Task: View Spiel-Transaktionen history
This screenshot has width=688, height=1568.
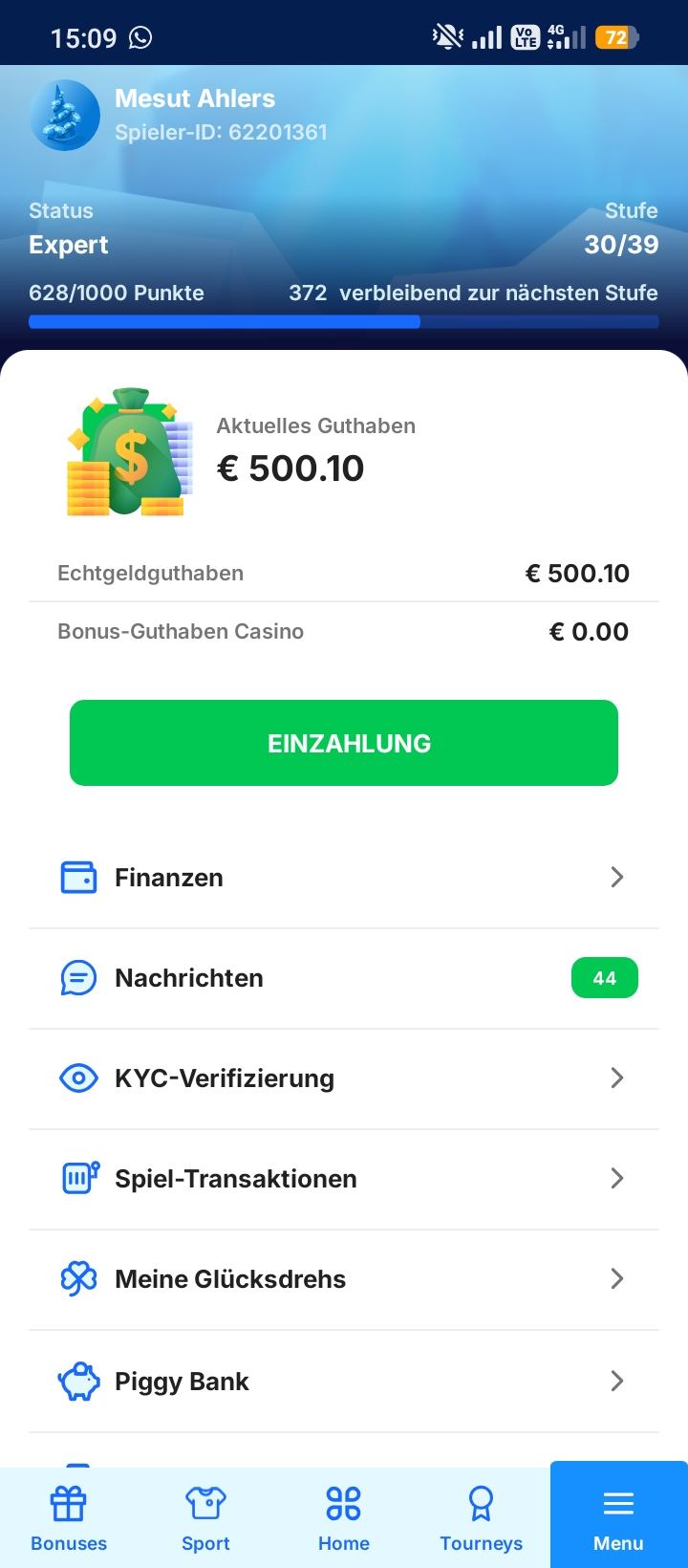Action: [x=344, y=1179]
